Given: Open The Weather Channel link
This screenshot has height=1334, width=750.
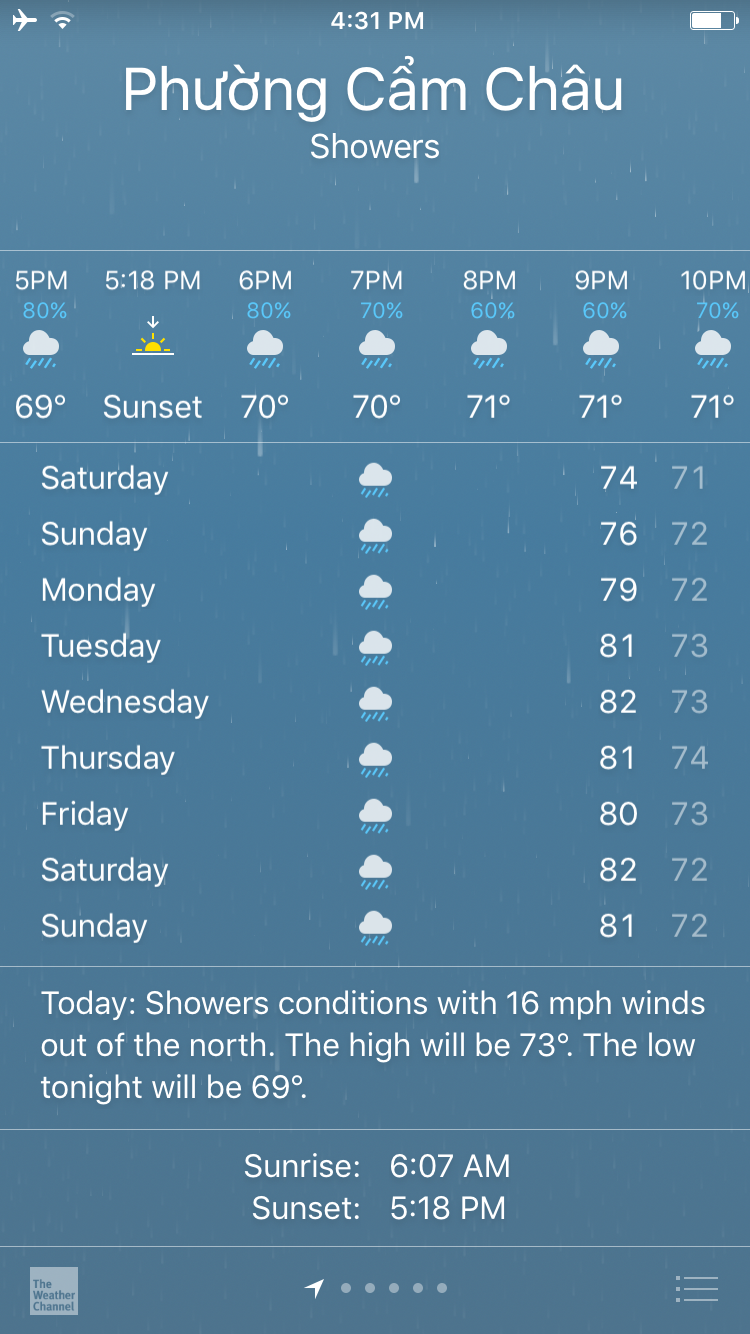Looking at the screenshot, I should pyautogui.click(x=54, y=1290).
